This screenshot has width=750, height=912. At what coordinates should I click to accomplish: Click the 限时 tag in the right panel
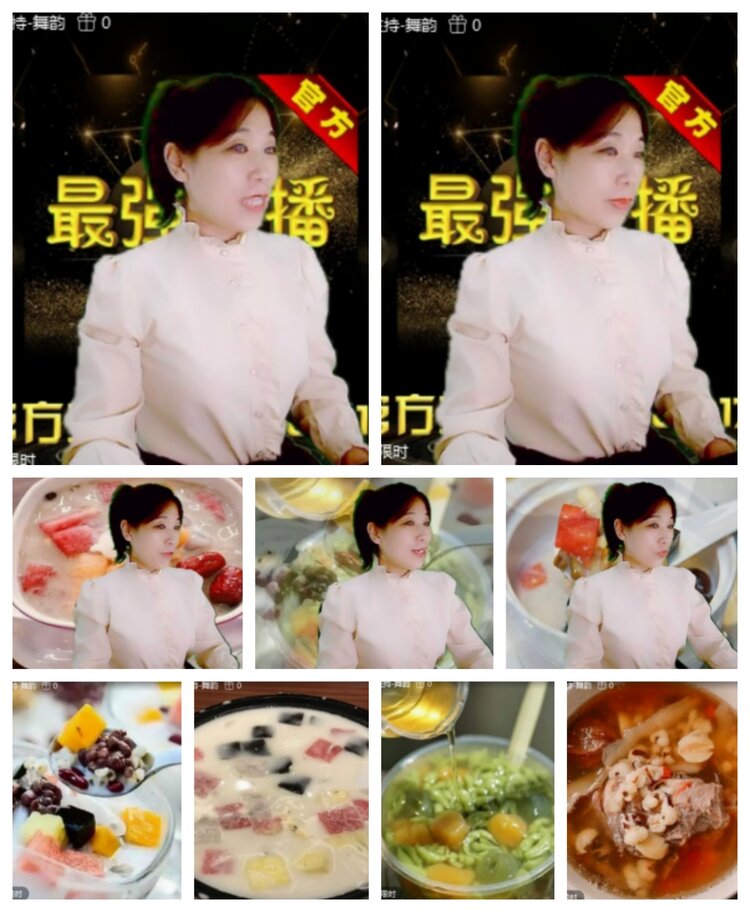(392, 452)
